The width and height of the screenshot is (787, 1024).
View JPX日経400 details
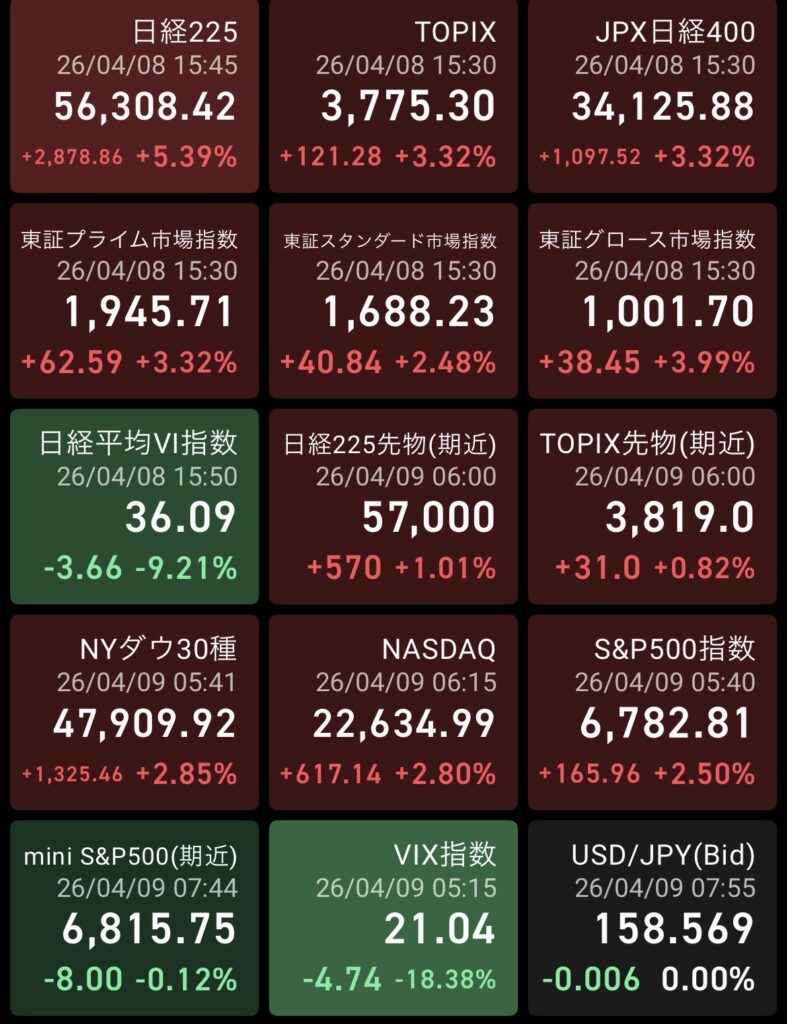pyautogui.click(x=652, y=96)
